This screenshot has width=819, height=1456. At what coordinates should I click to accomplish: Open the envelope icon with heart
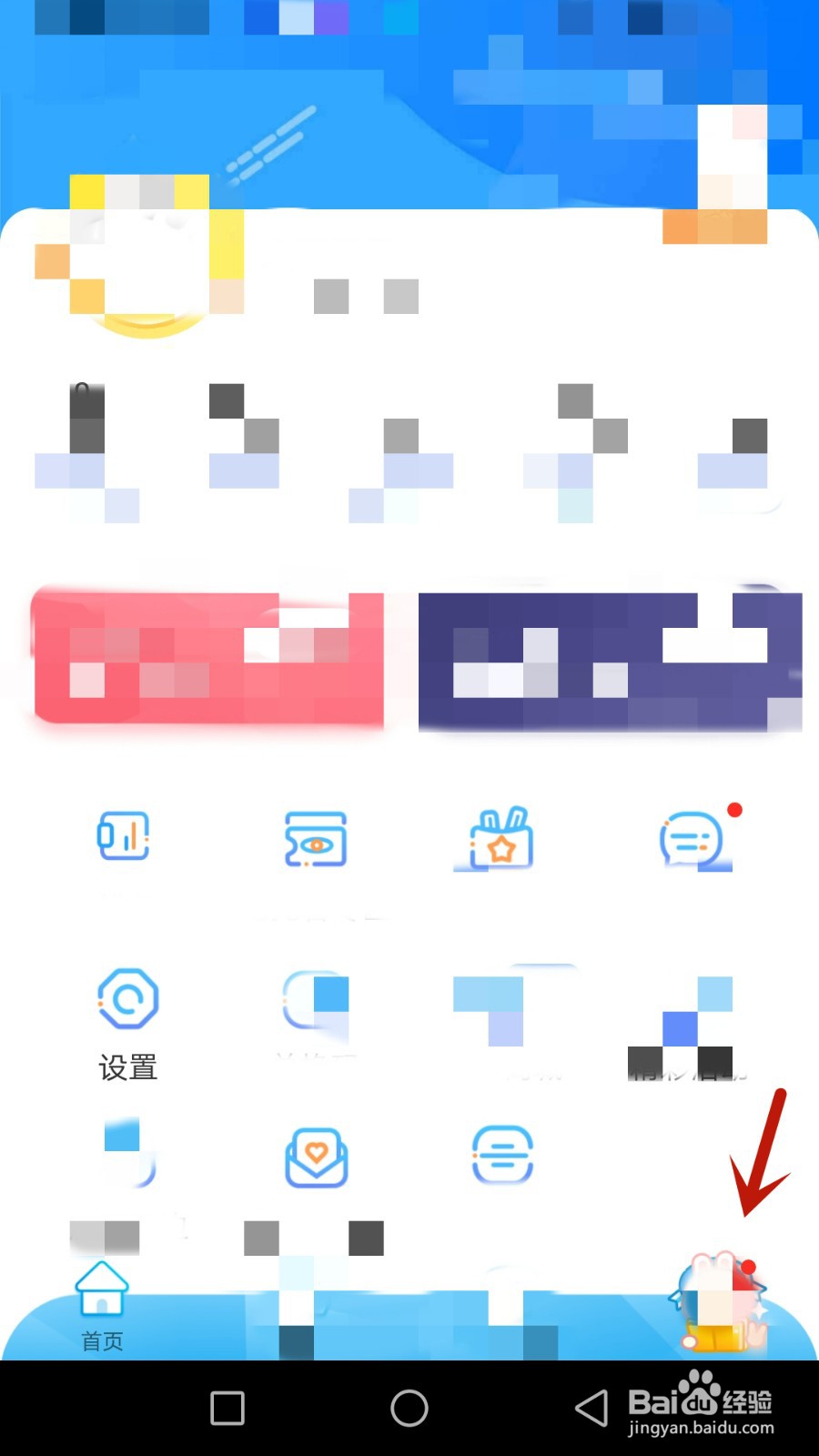click(x=316, y=1154)
